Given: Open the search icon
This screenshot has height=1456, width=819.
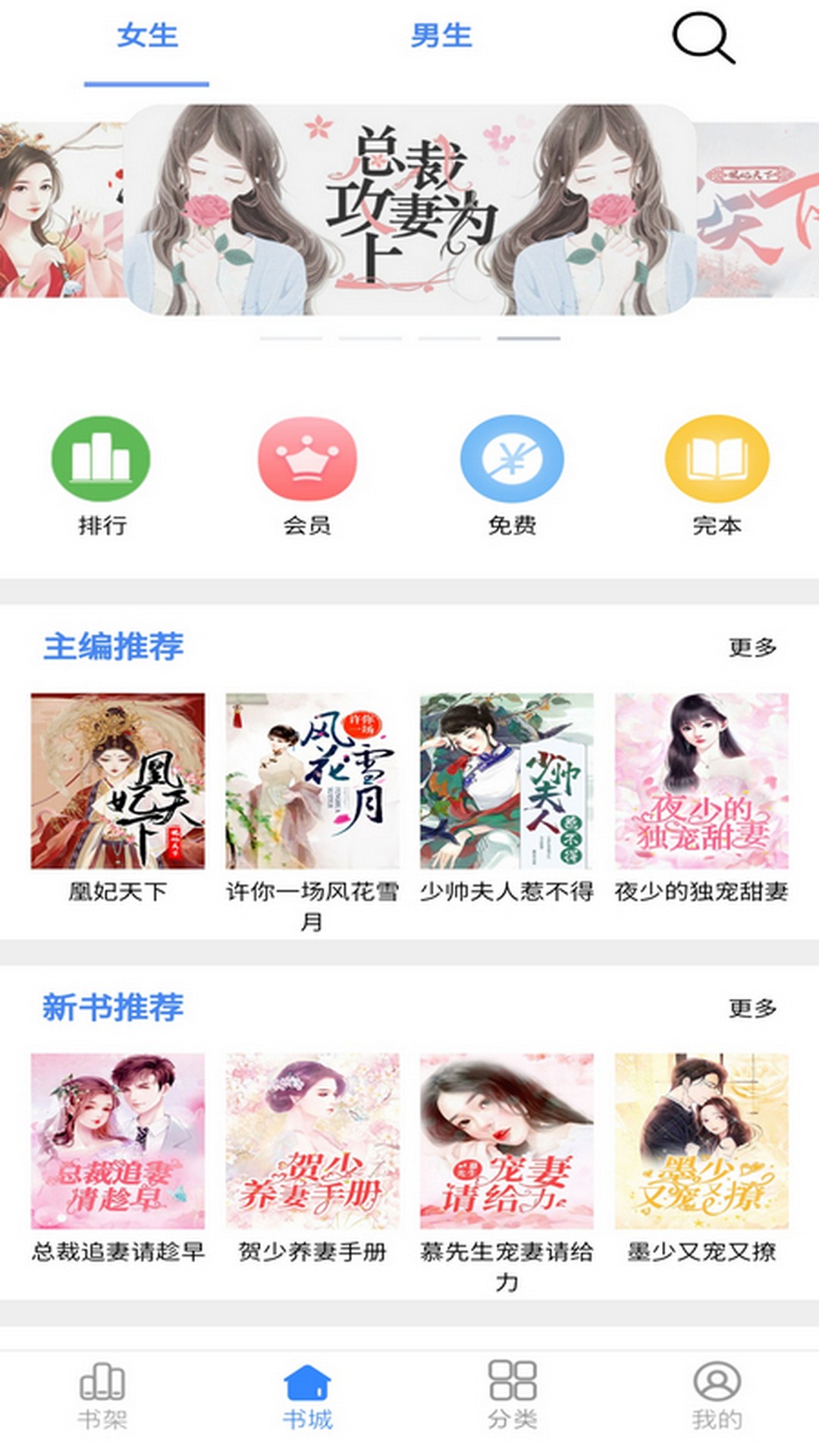Looking at the screenshot, I should pos(704,39).
